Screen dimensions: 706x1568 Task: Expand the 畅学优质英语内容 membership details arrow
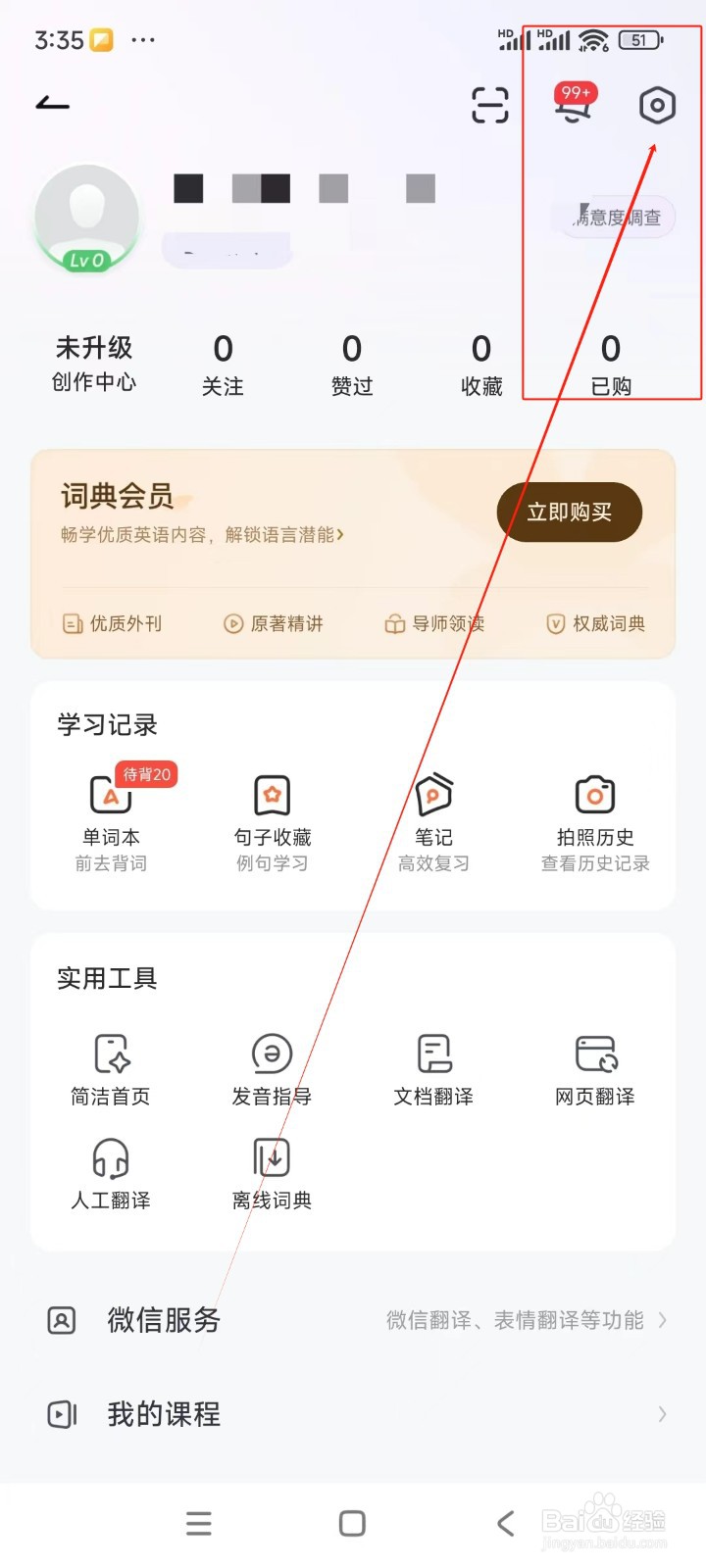(341, 535)
